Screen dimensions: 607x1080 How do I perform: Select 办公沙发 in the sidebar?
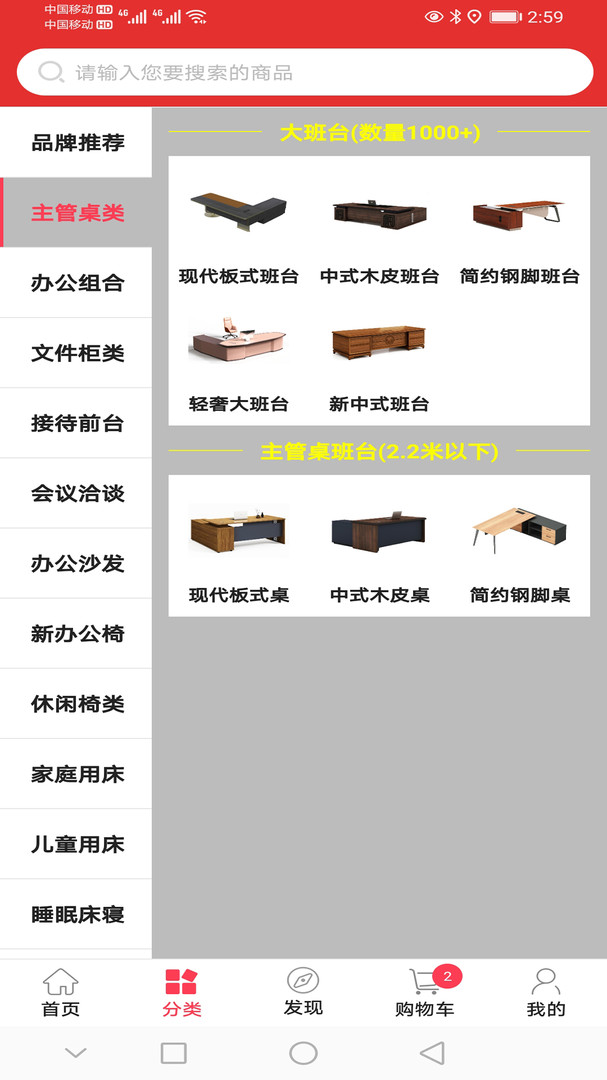click(x=76, y=563)
